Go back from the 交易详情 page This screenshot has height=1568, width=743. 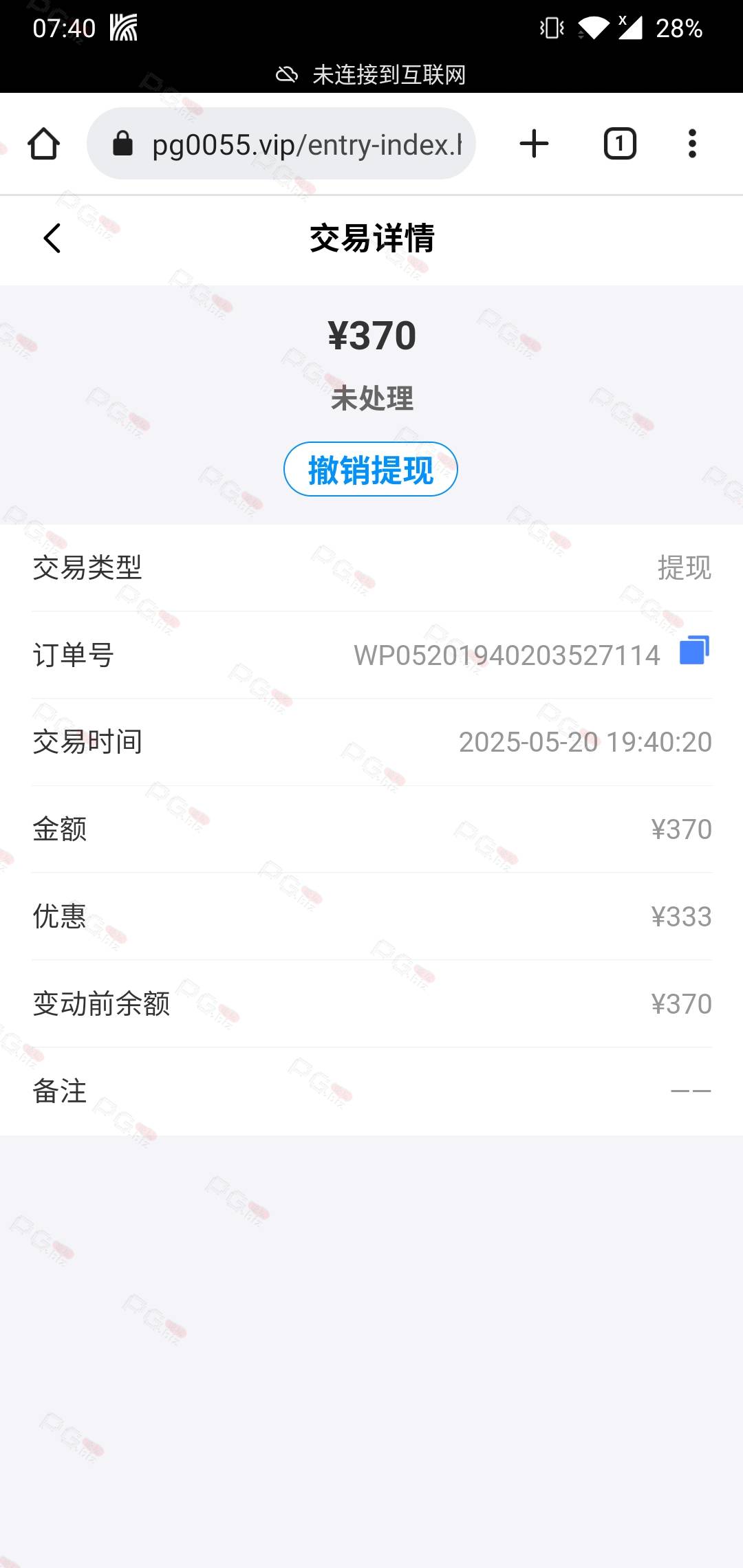(52, 239)
